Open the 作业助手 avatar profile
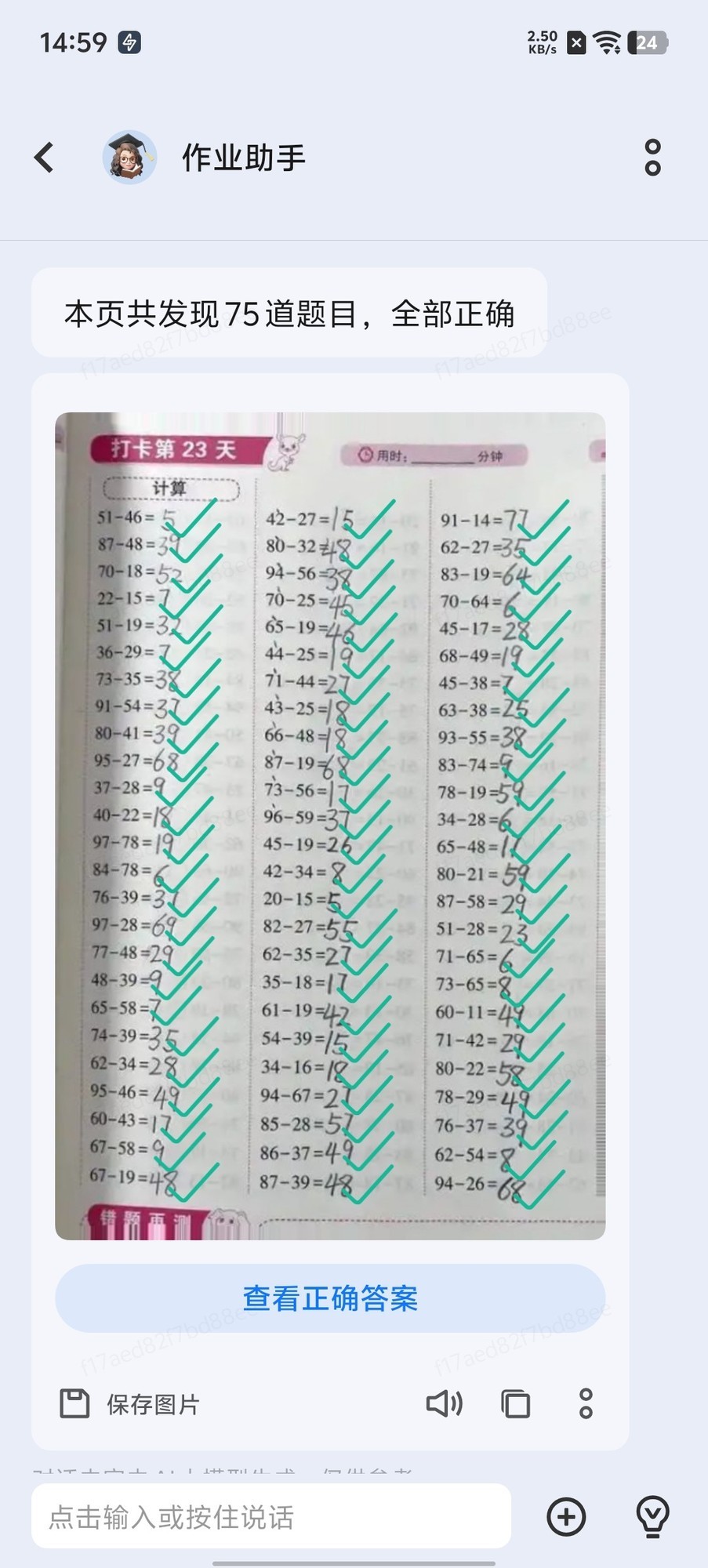Screen dimensions: 708x1568 129,158
